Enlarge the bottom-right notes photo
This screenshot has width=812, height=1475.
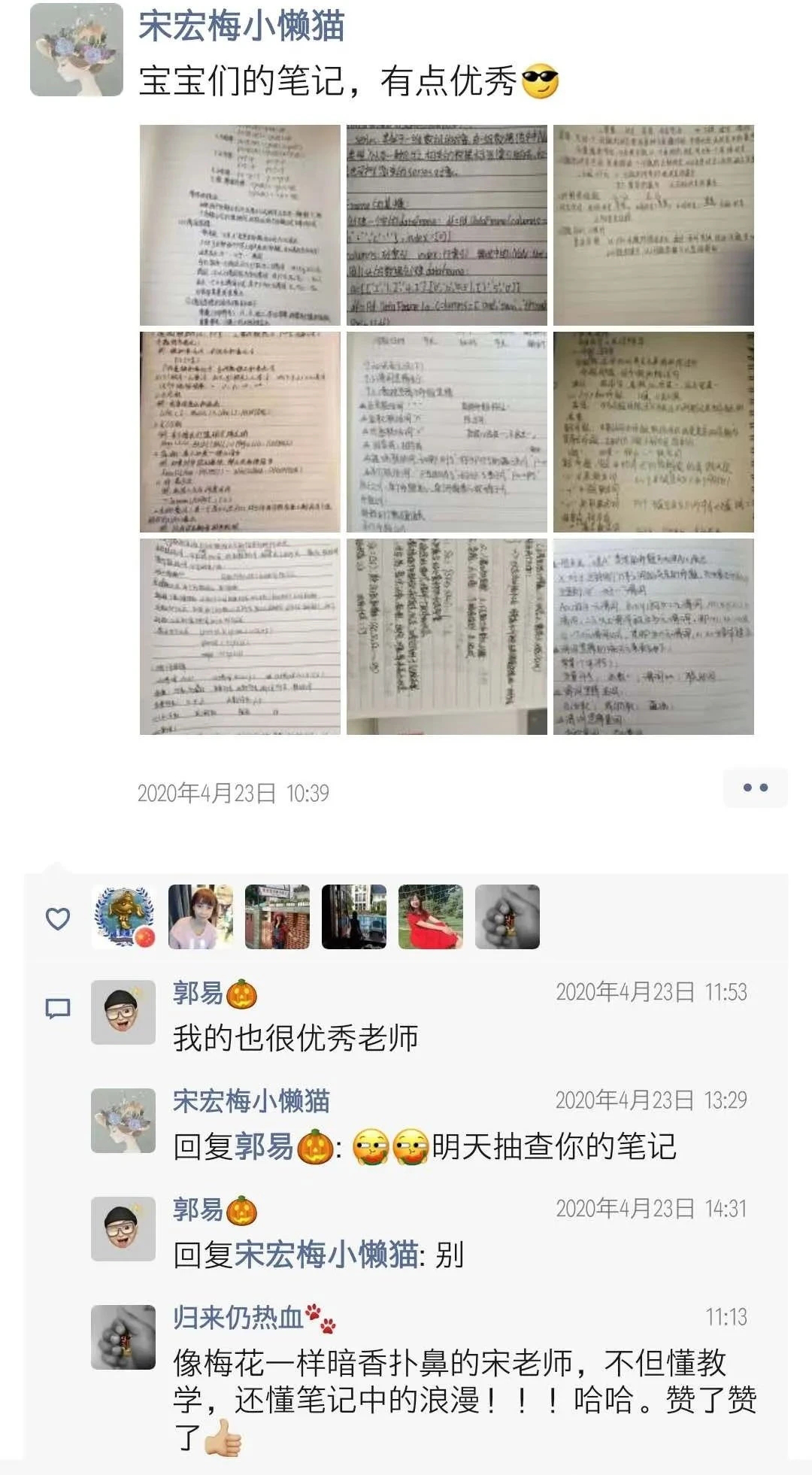(x=653, y=636)
